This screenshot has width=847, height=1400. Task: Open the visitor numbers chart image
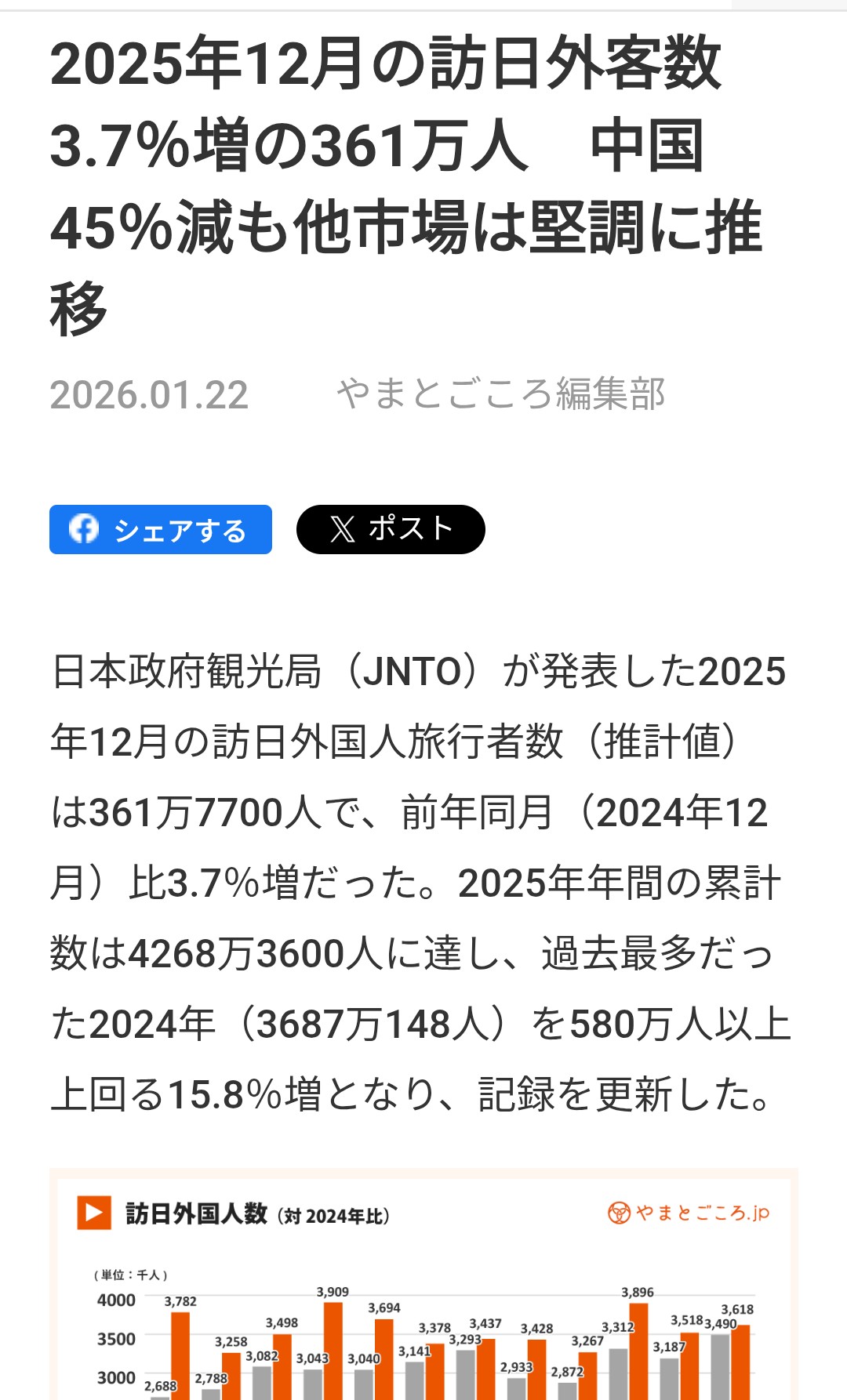point(423,1301)
